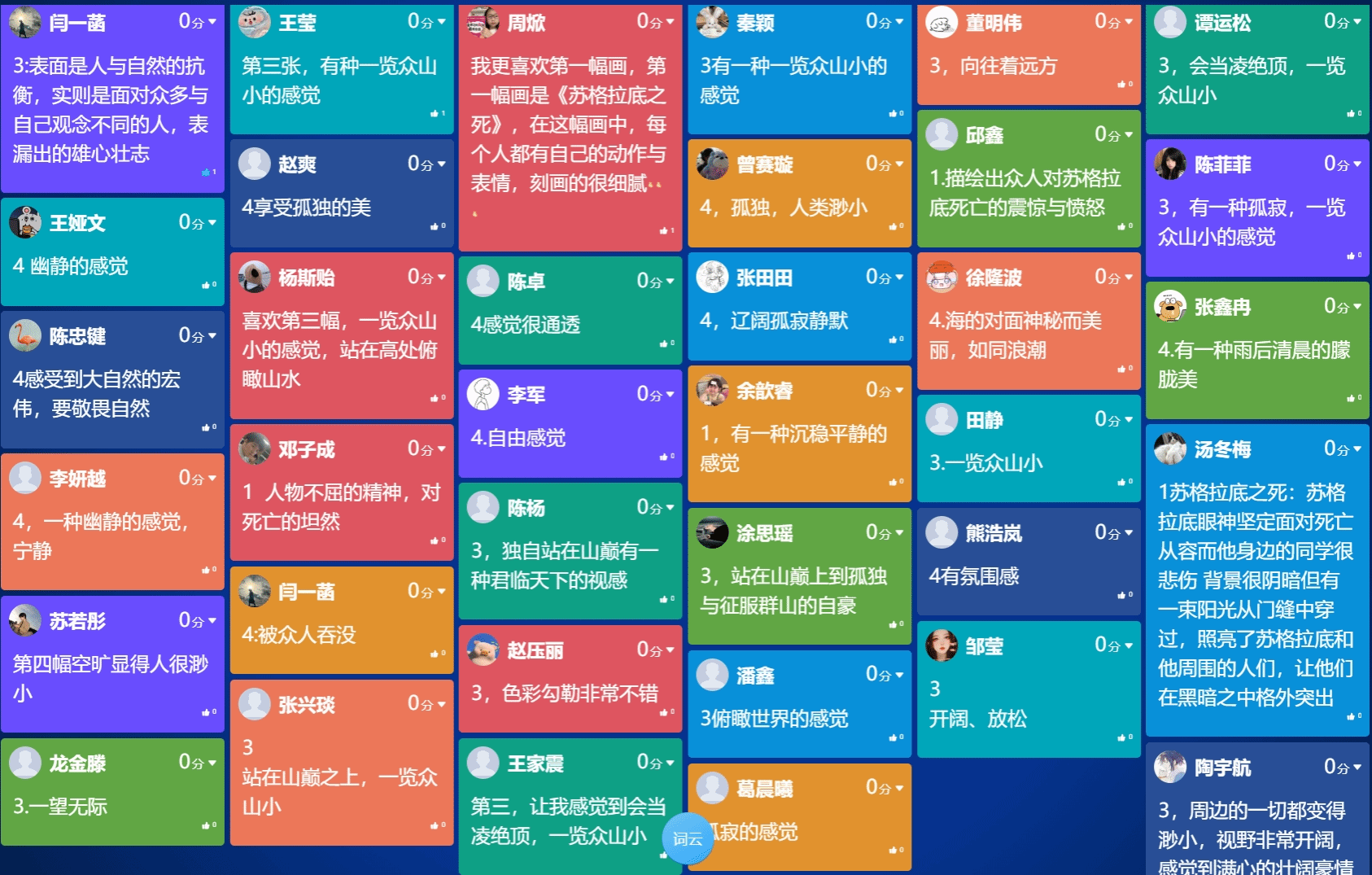This screenshot has height=875, width=1372.
Task: Like 陈杨's response
Action: pos(664,599)
